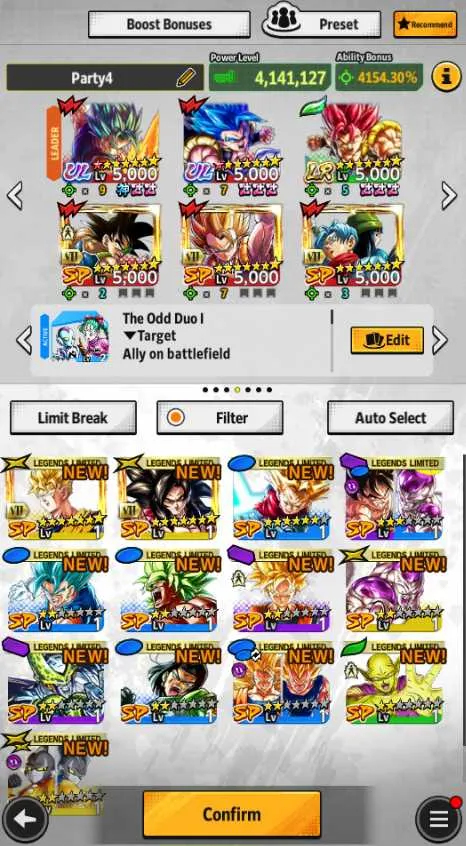Open party Preset options
Screen dimensions: 466x846
(x=322, y=24)
